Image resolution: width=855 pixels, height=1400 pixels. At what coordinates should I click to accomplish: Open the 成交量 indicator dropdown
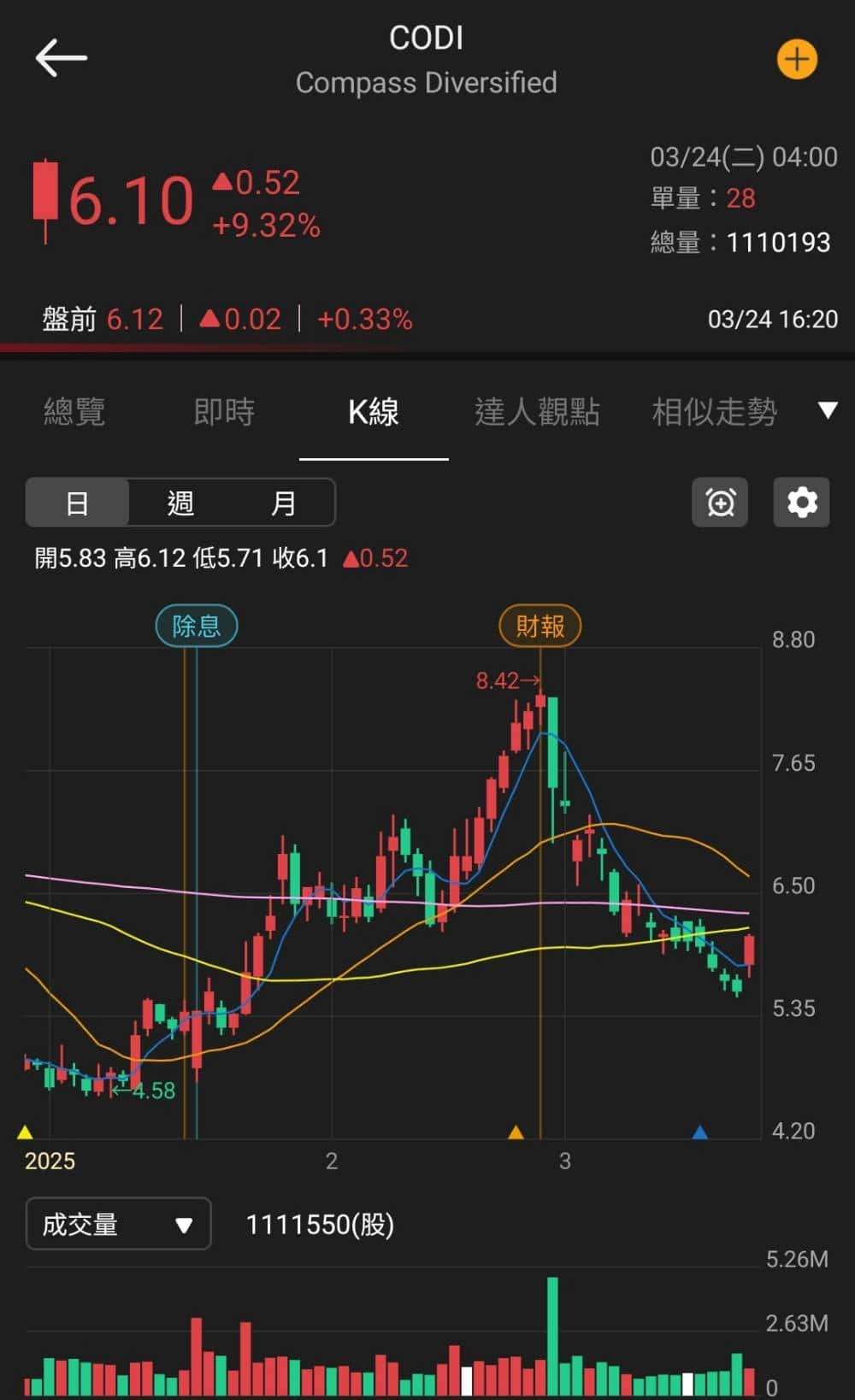118,1224
